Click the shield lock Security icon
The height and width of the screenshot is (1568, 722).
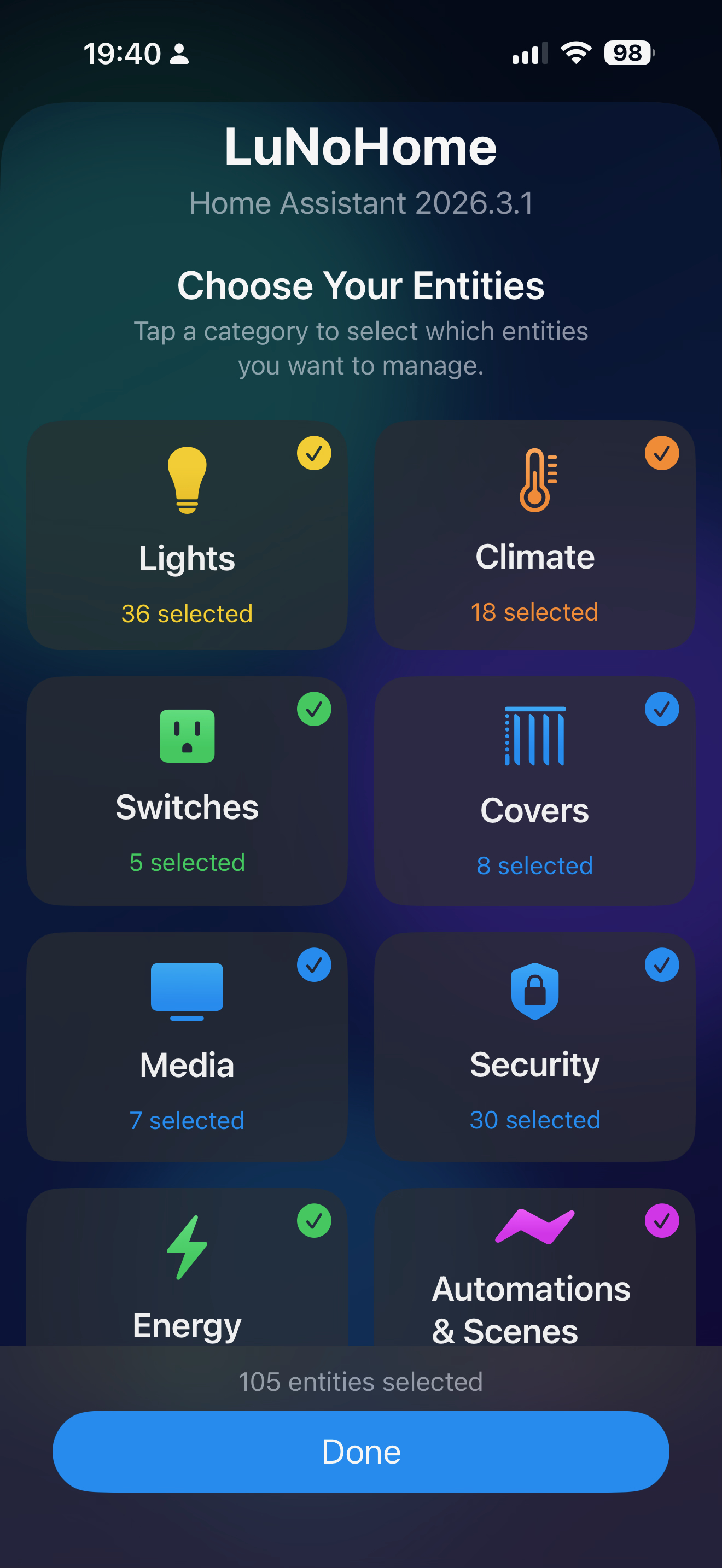coord(534,992)
